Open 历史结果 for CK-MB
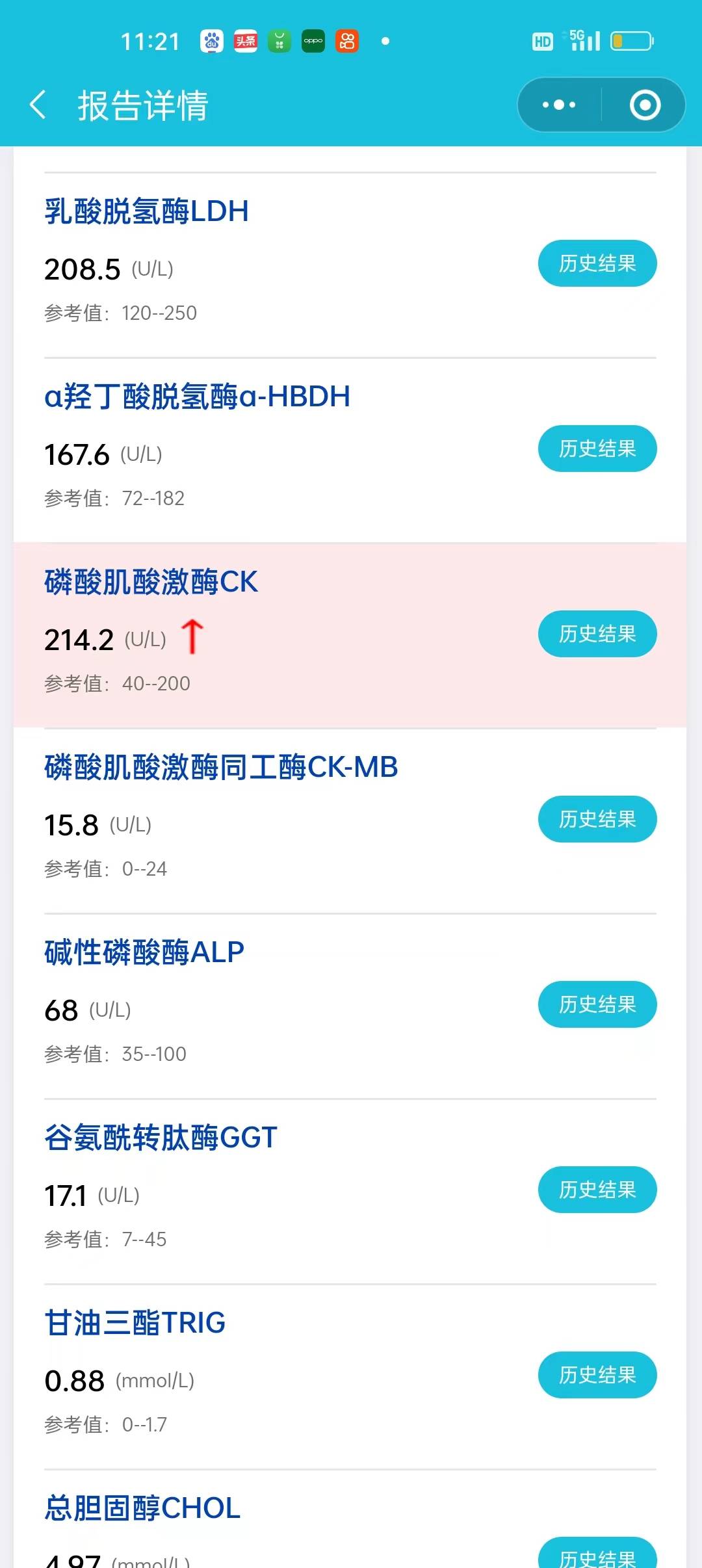The height and width of the screenshot is (1568, 702). tap(597, 819)
